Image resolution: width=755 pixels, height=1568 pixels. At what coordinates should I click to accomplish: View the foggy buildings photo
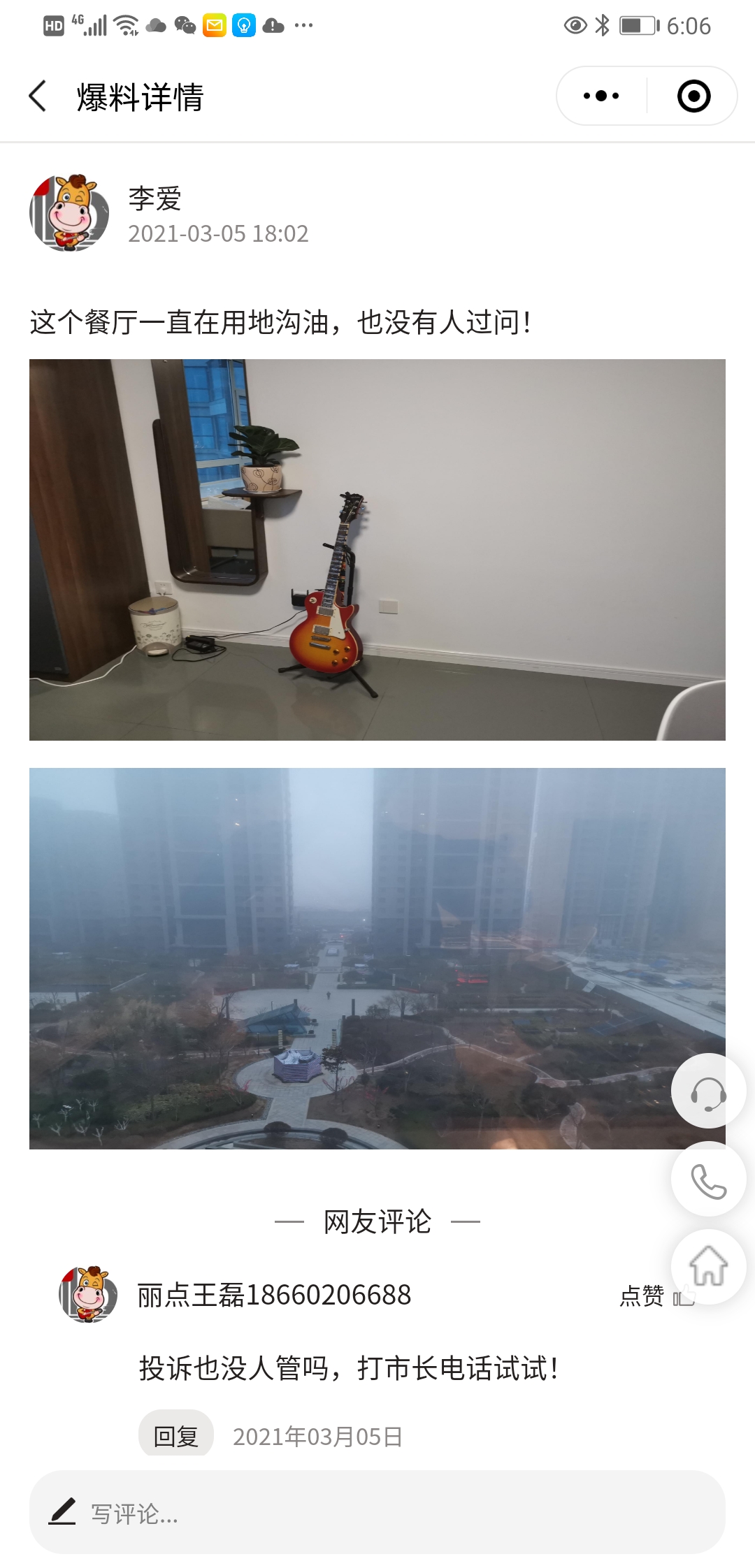350,958
